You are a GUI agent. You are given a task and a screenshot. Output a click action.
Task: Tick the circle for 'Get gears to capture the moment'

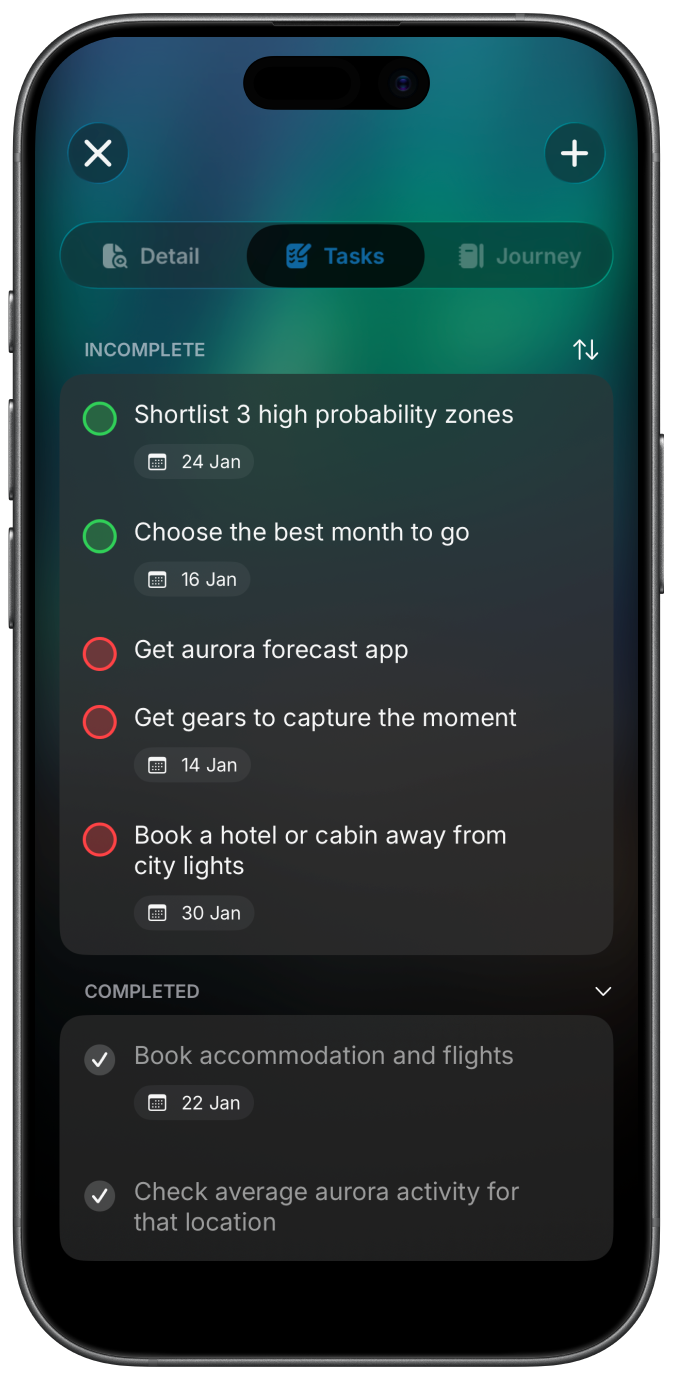(x=100, y=722)
